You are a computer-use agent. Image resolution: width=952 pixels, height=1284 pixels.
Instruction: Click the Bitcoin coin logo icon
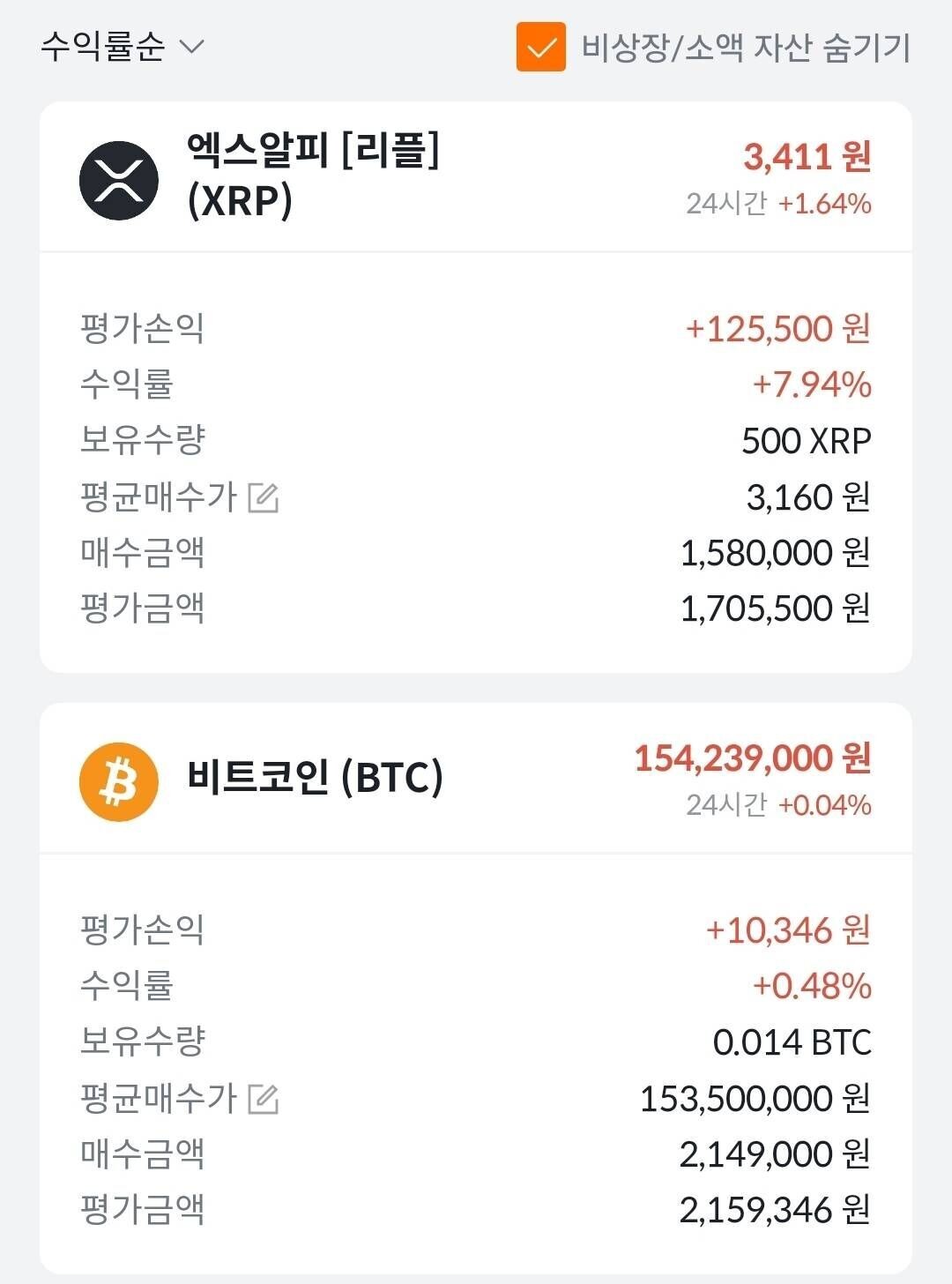[x=119, y=781]
